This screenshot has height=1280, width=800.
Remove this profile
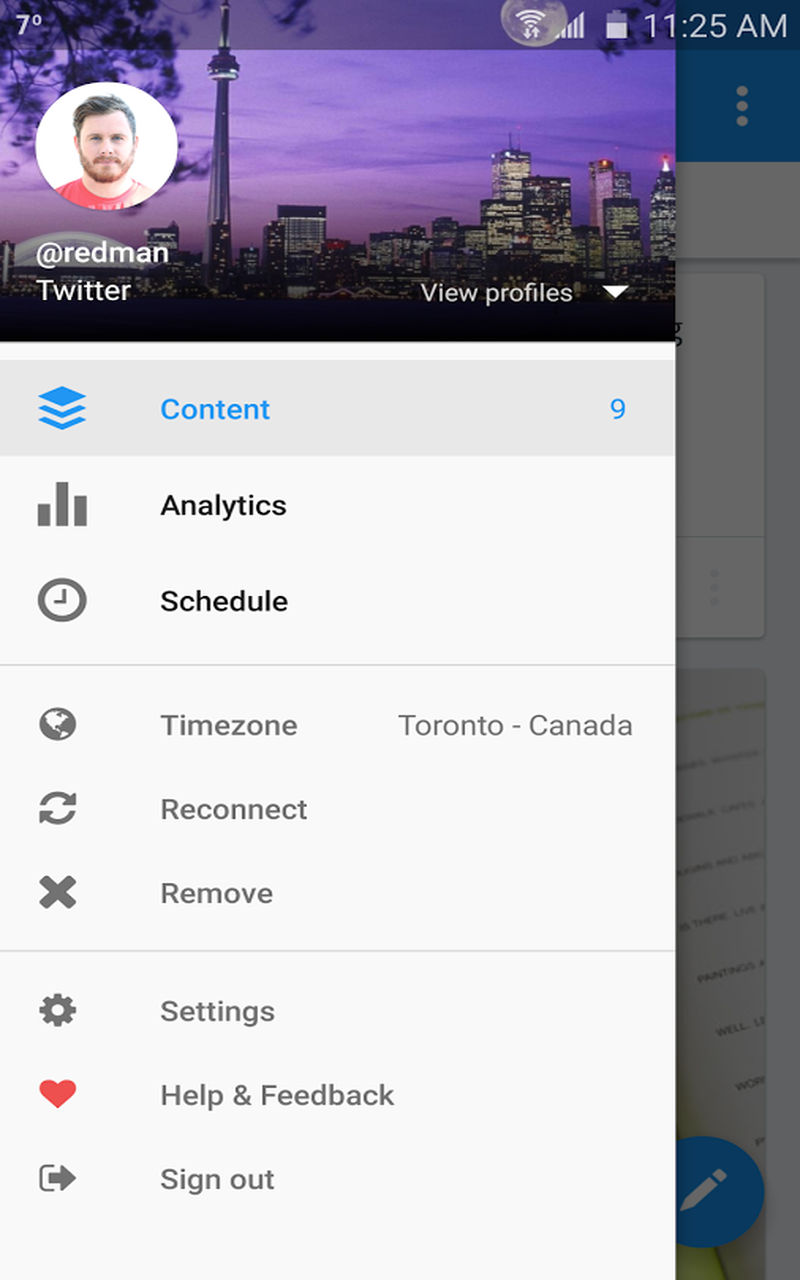216,893
